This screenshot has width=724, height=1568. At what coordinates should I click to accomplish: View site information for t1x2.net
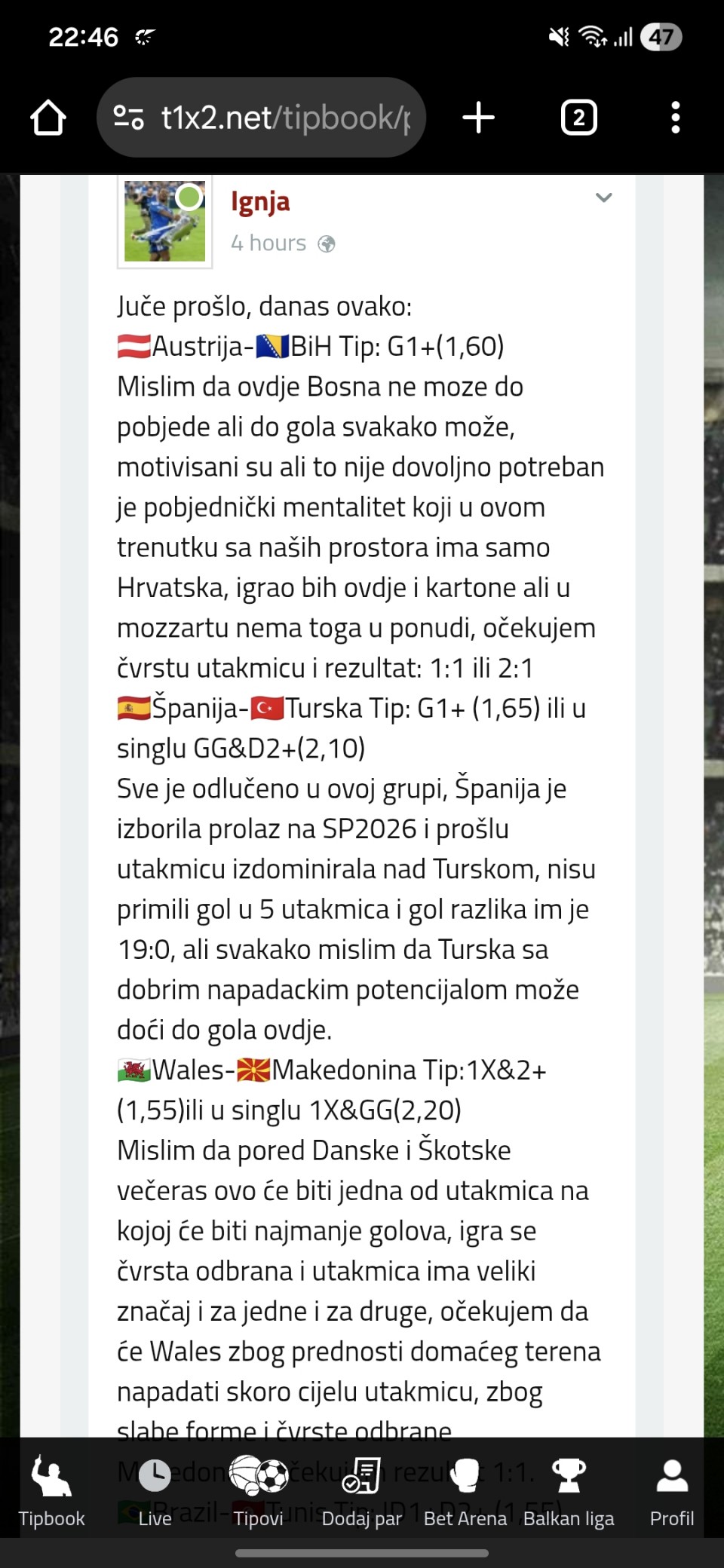128,118
